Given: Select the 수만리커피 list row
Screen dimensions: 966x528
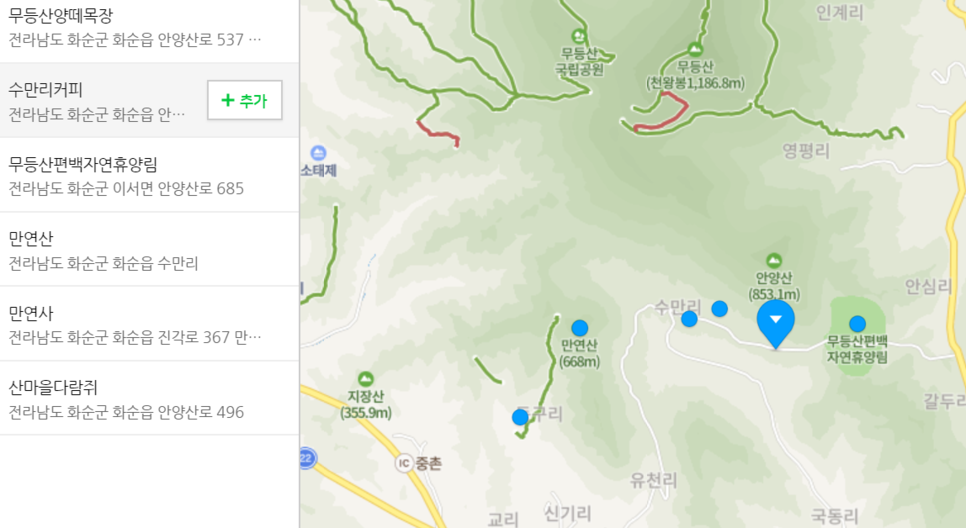Looking at the screenshot, I should pyautogui.click(x=100, y=101).
